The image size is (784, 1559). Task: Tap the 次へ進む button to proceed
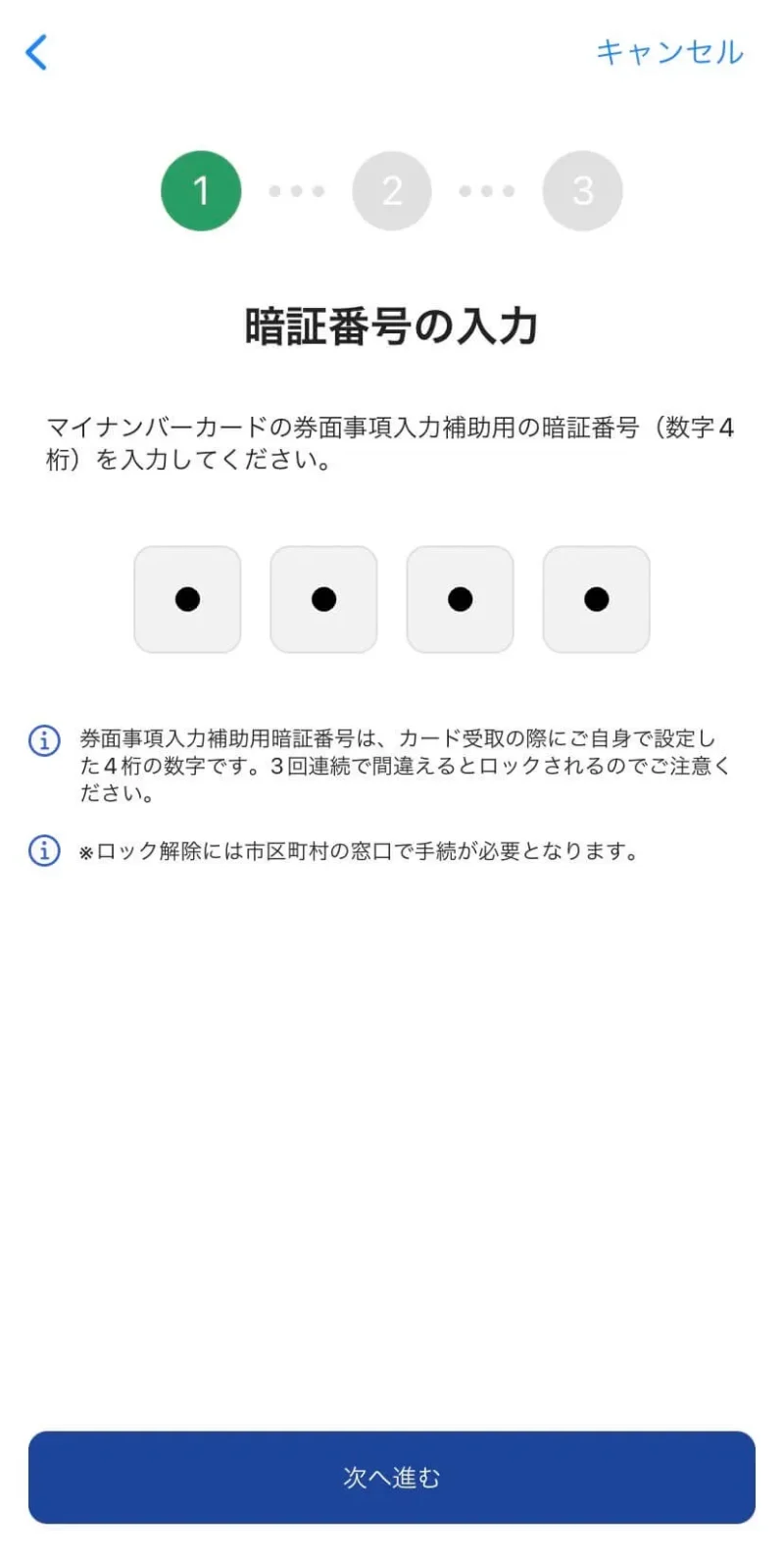pos(392,1478)
